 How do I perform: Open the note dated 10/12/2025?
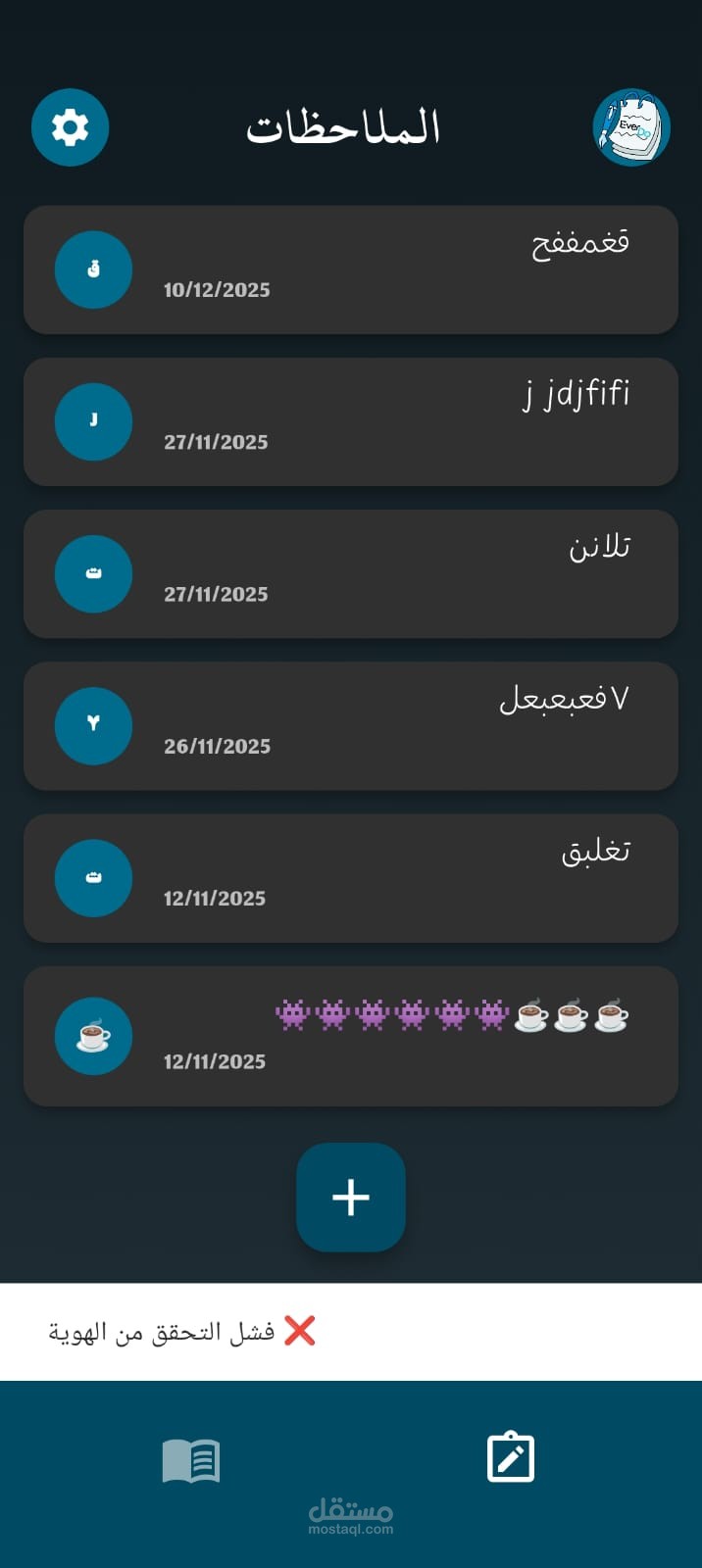[x=351, y=269]
